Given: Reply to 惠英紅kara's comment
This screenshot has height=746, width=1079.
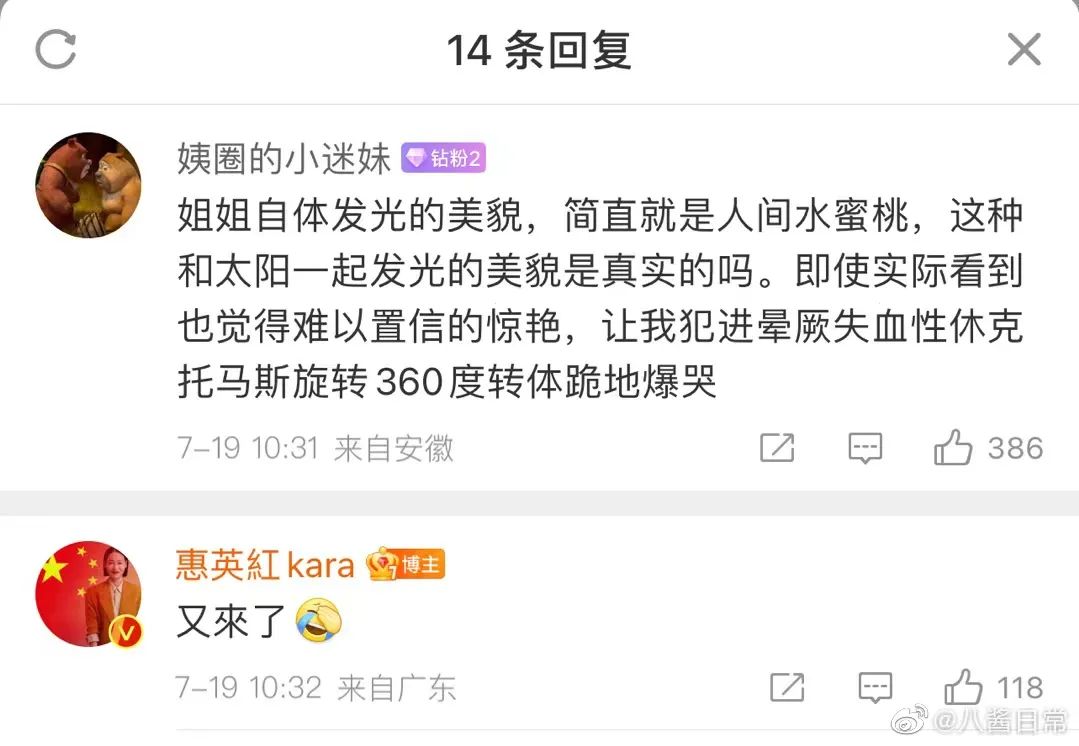Looking at the screenshot, I should tap(876, 687).
